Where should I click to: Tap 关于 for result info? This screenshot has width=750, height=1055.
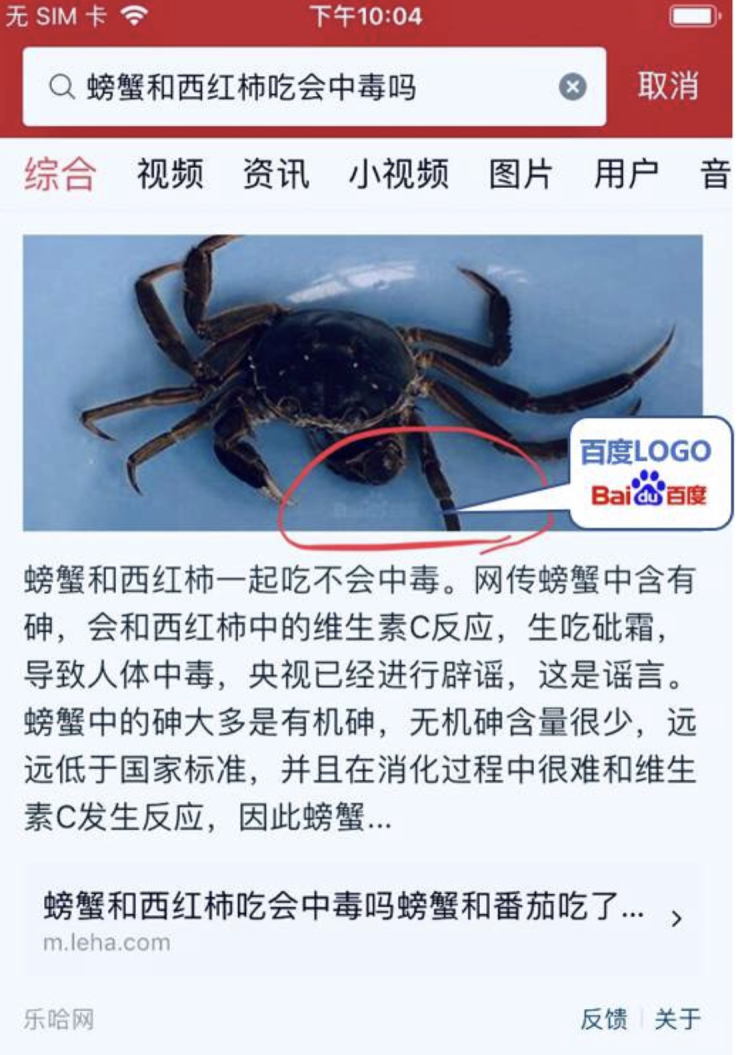click(678, 1019)
